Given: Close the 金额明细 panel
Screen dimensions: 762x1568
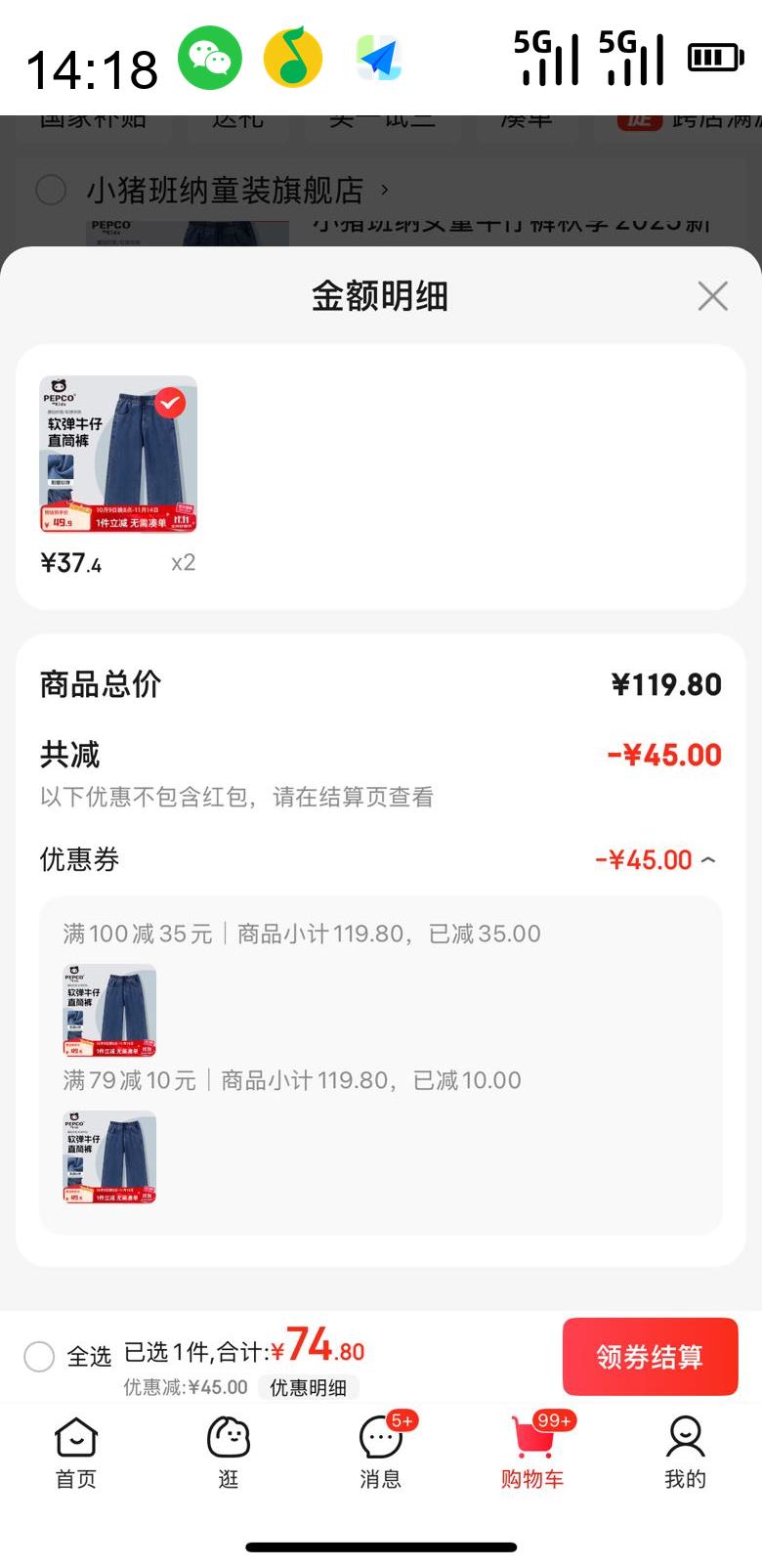Looking at the screenshot, I should point(712,296).
